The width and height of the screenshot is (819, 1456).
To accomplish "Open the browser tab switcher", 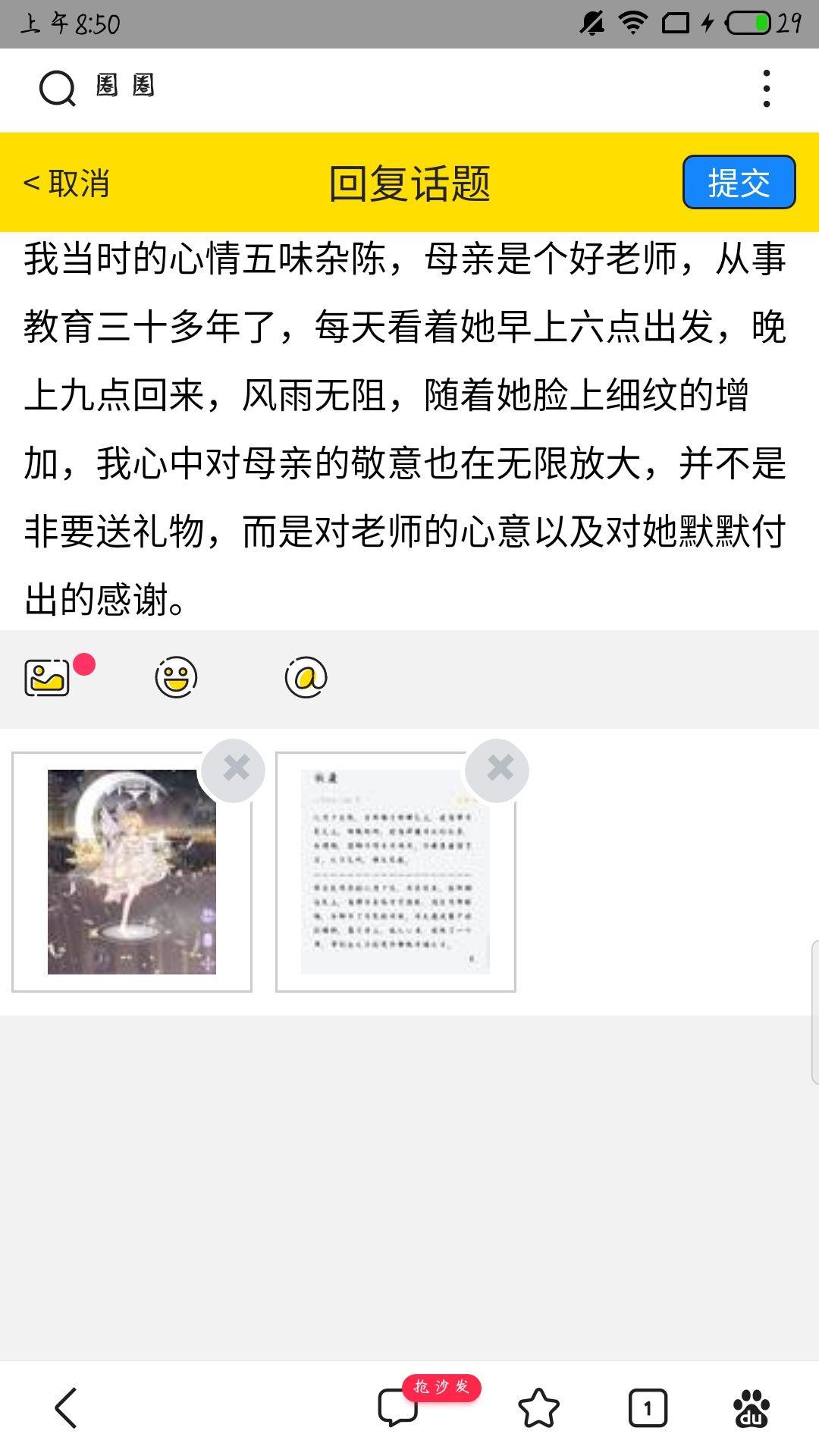I will [x=648, y=1408].
